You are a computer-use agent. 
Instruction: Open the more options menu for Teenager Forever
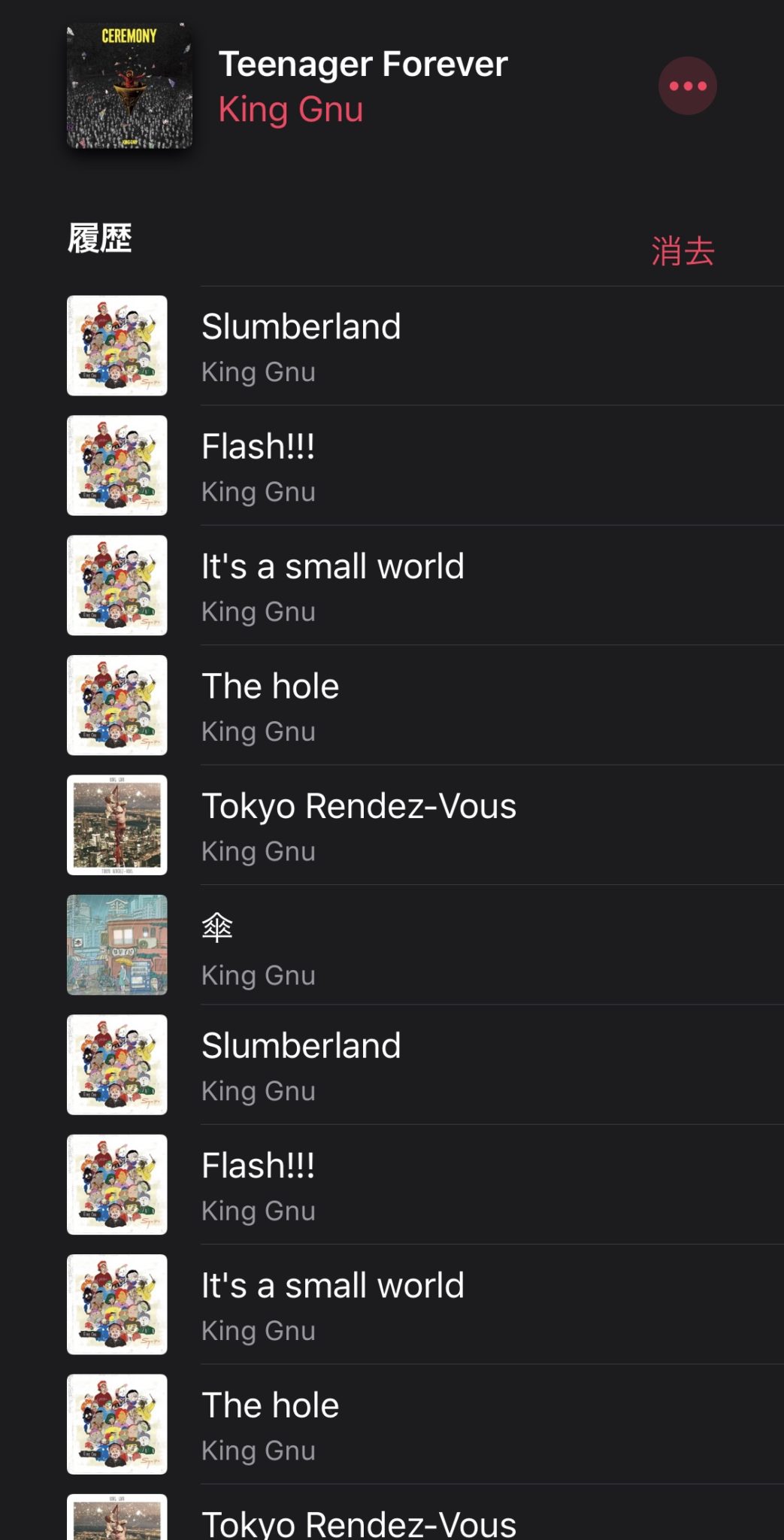tap(687, 86)
